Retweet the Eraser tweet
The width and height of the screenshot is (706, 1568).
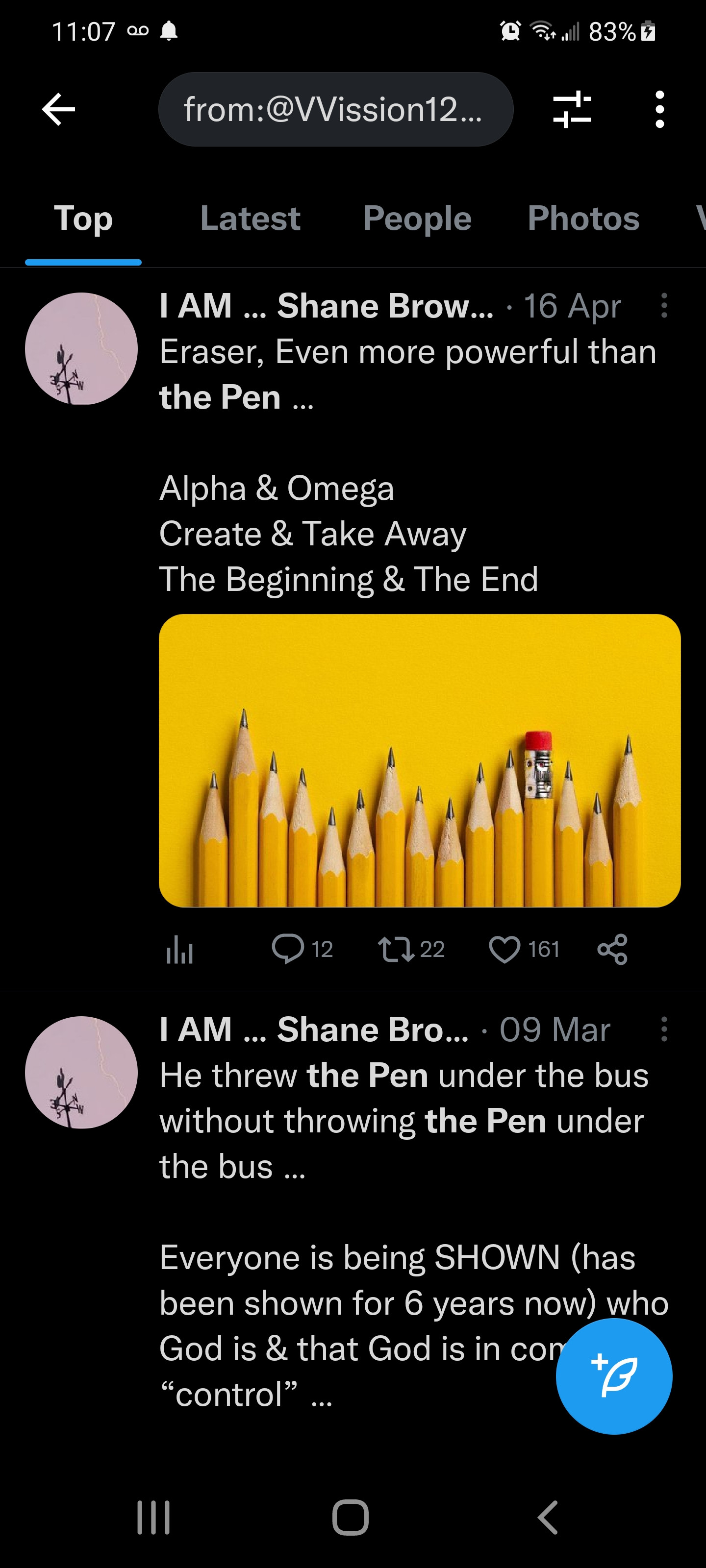pyautogui.click(x=397, y=949)
